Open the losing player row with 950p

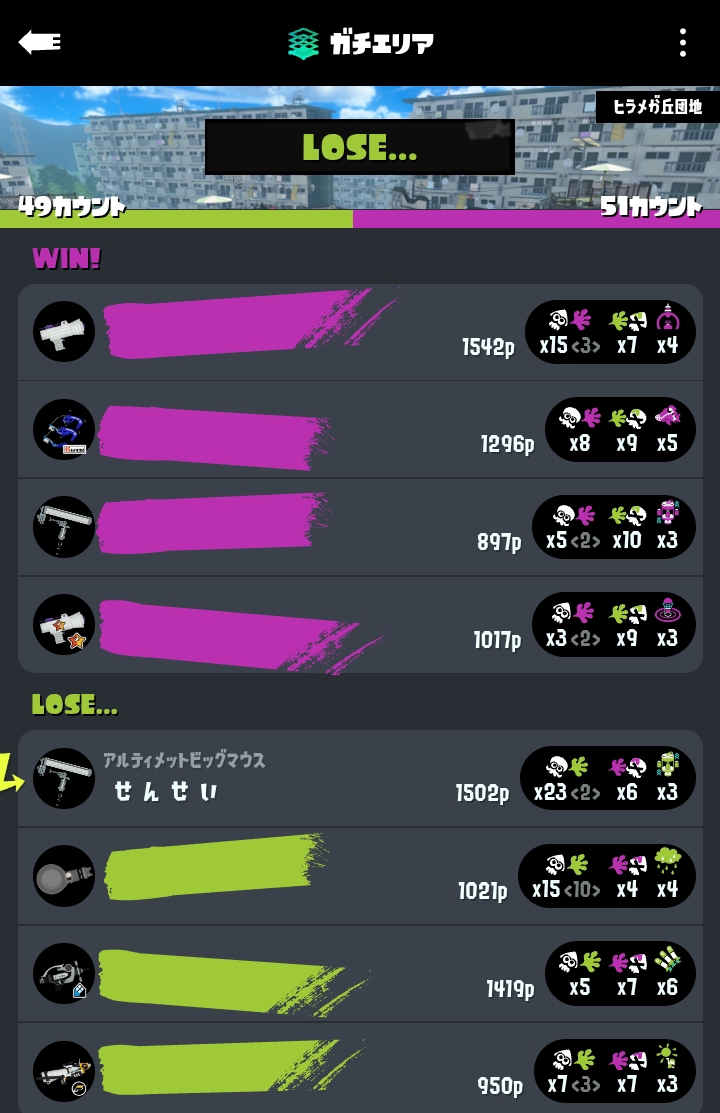click(360, 1070)
